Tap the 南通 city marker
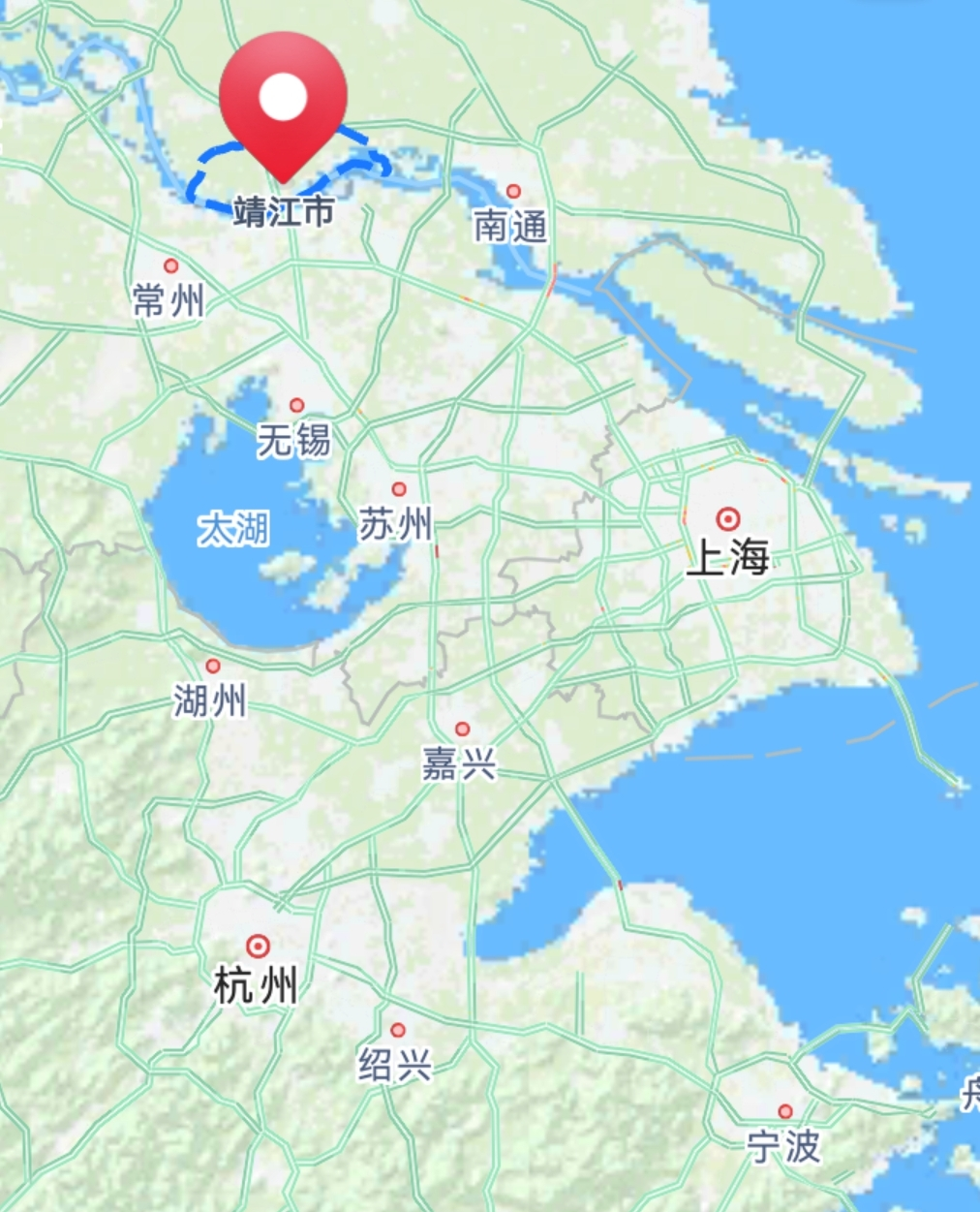Image resolution: width=980 pixels, height=1212 pixels. click(513, 191)
